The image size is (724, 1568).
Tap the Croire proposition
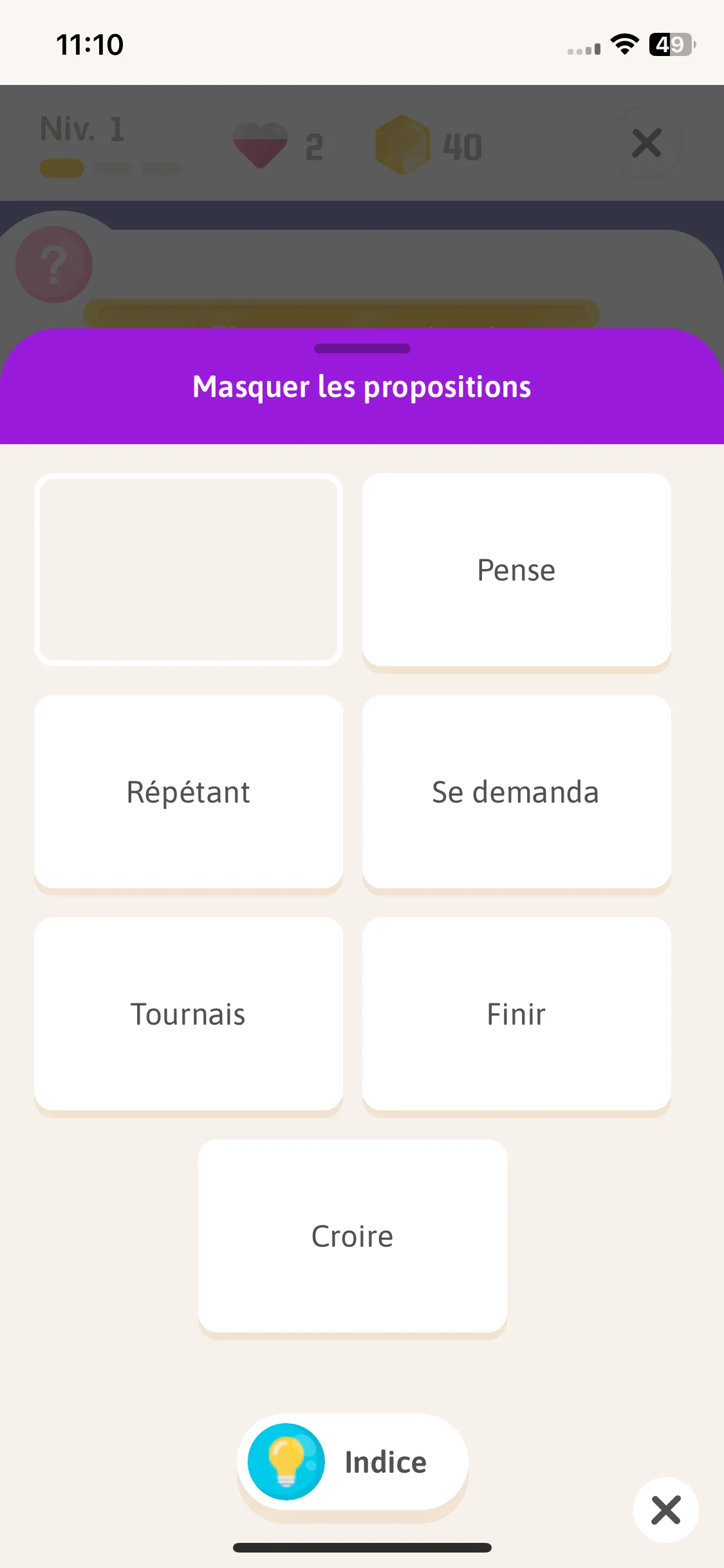tap(352, 1237)
